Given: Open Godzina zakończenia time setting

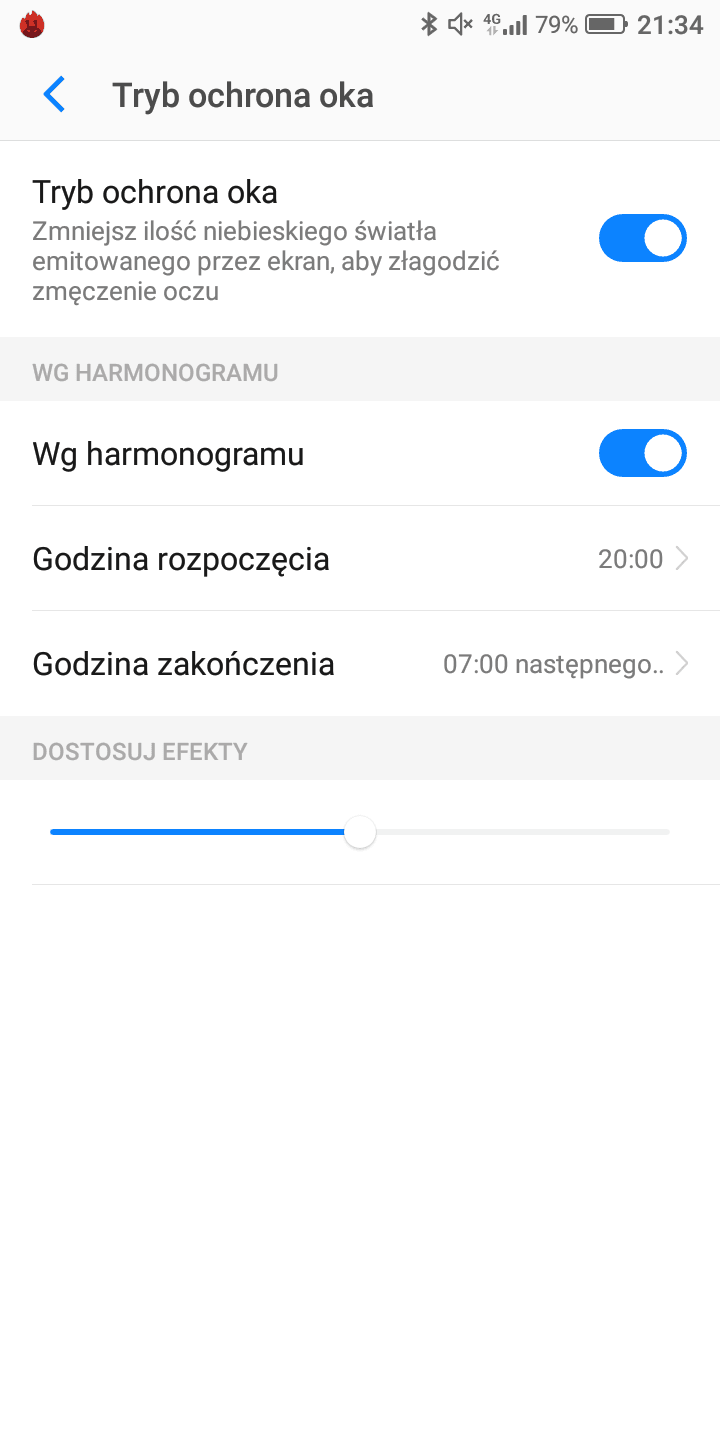Looking at the screenshot, I should click(x=360, y=663).
